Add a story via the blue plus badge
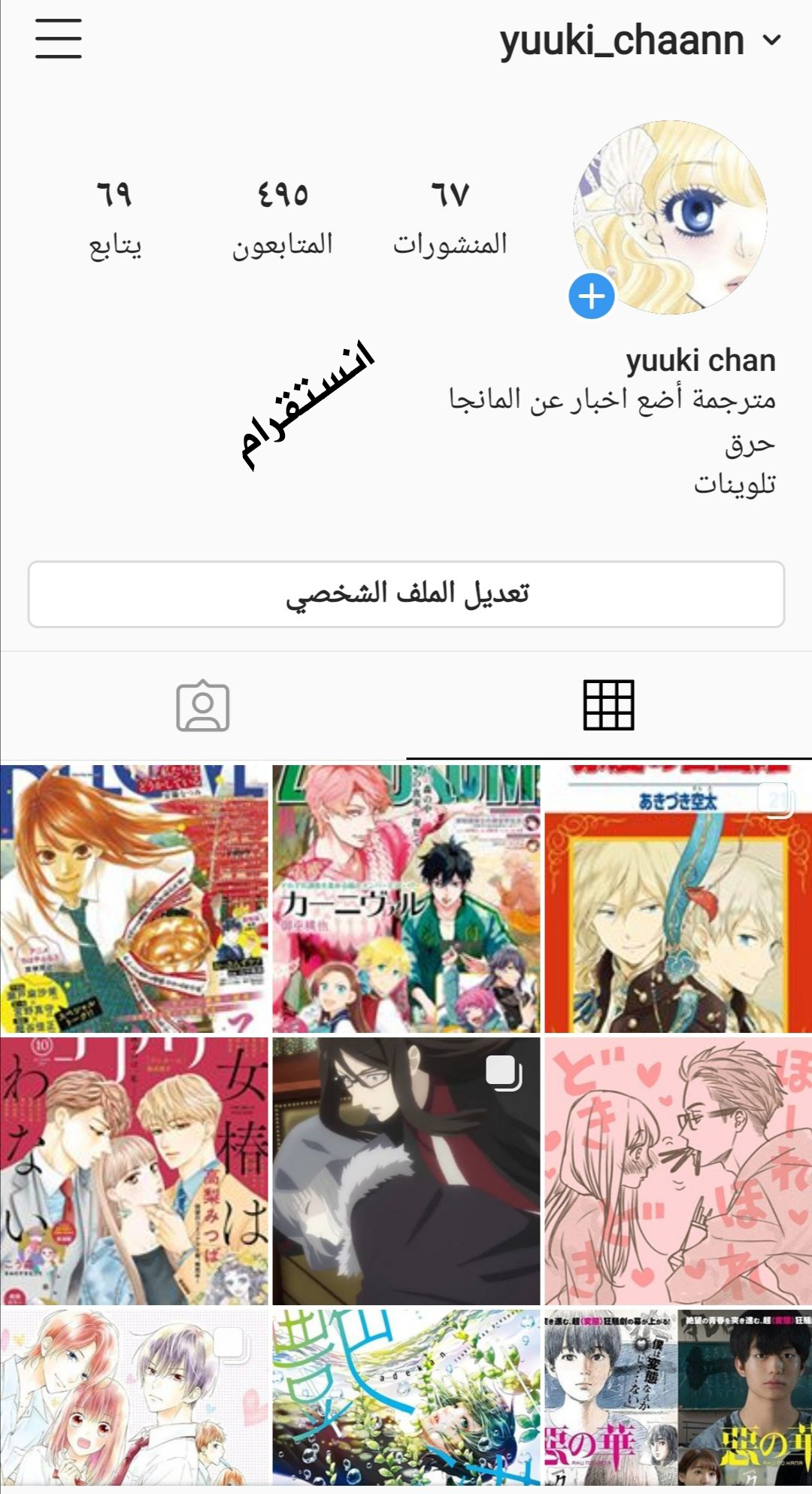 coord(592,296)
